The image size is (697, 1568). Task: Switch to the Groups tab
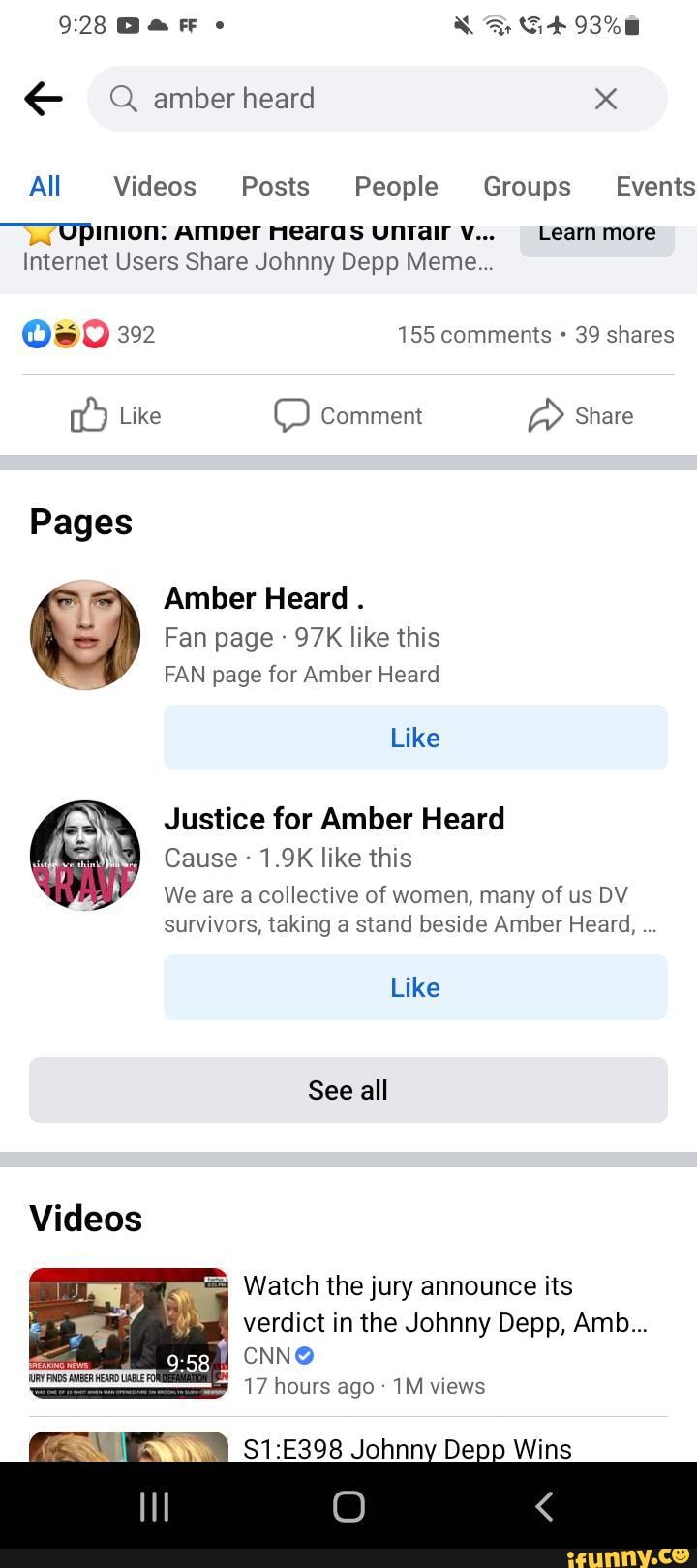tap(527, 186)
